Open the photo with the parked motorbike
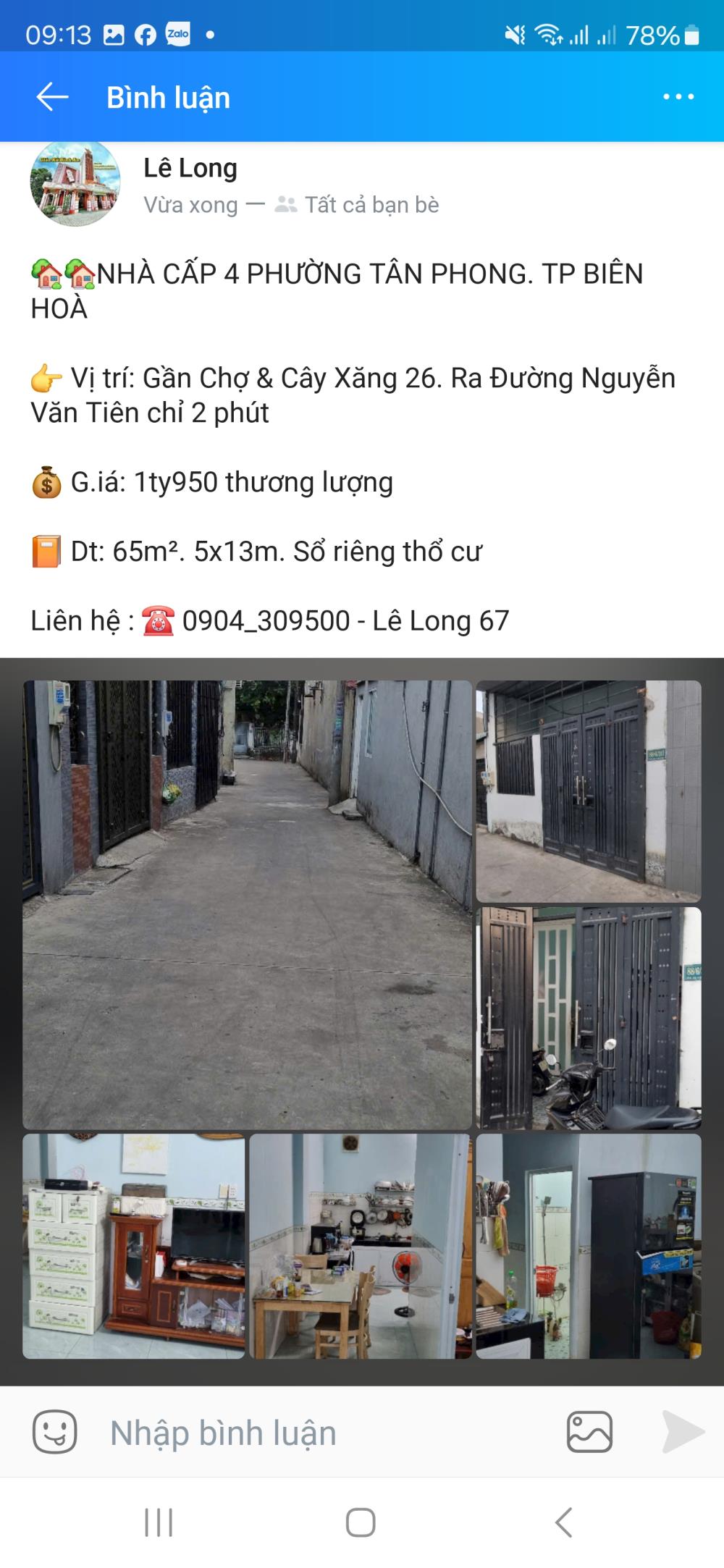724x1568 pixels. tap(588, 1018)
